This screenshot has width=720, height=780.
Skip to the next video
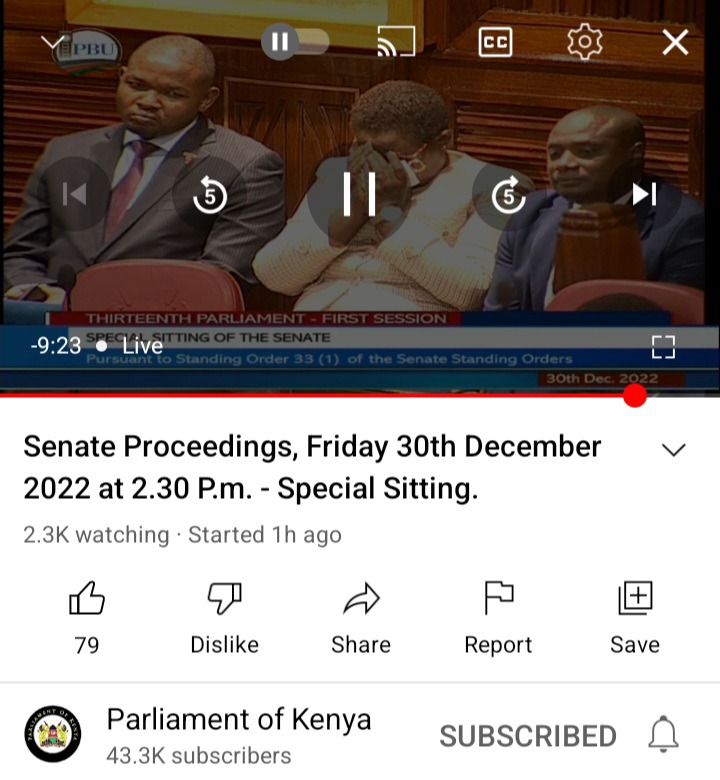tap(645, 194)
